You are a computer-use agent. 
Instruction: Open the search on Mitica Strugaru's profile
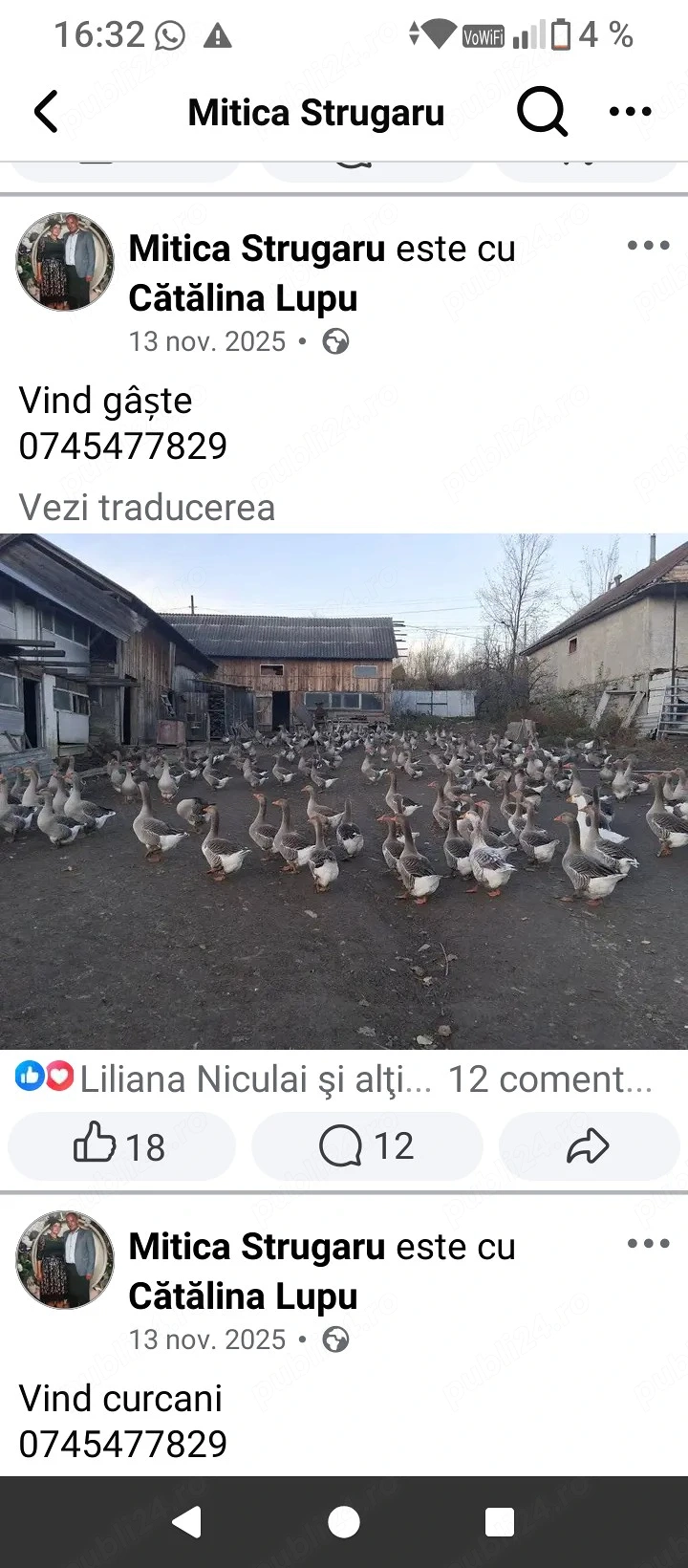(542, 111)
